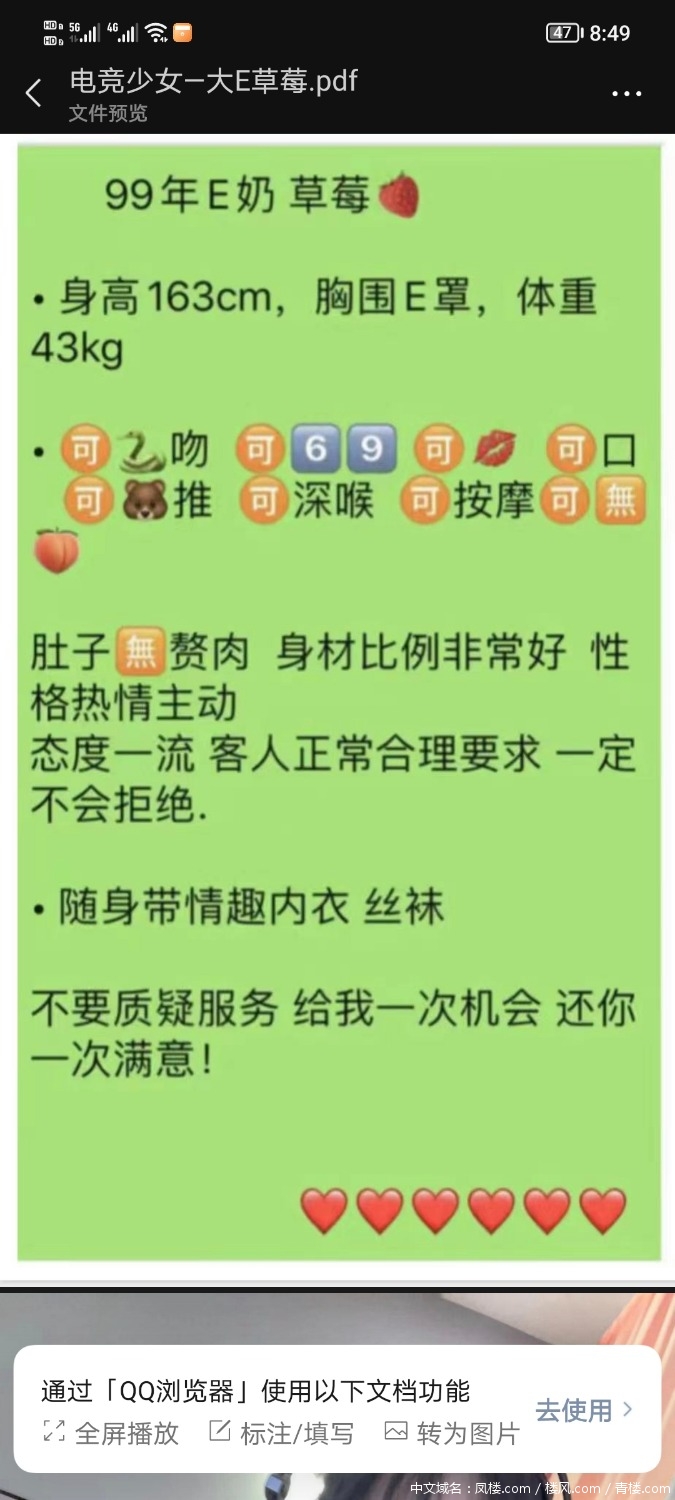Open the three-dot overflow menu
675x1500 pixels.
(627, 94)
